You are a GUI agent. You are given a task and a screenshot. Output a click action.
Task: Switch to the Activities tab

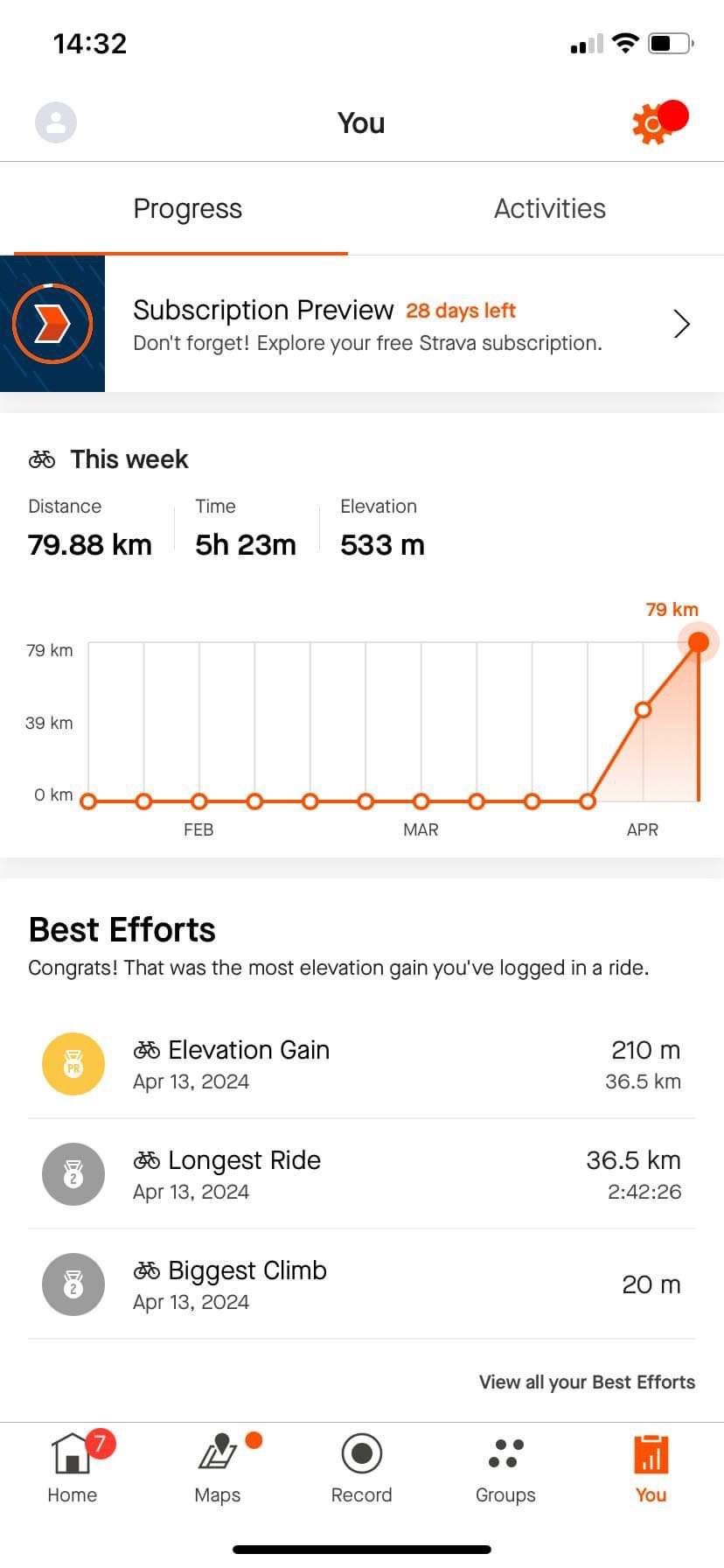549,208
